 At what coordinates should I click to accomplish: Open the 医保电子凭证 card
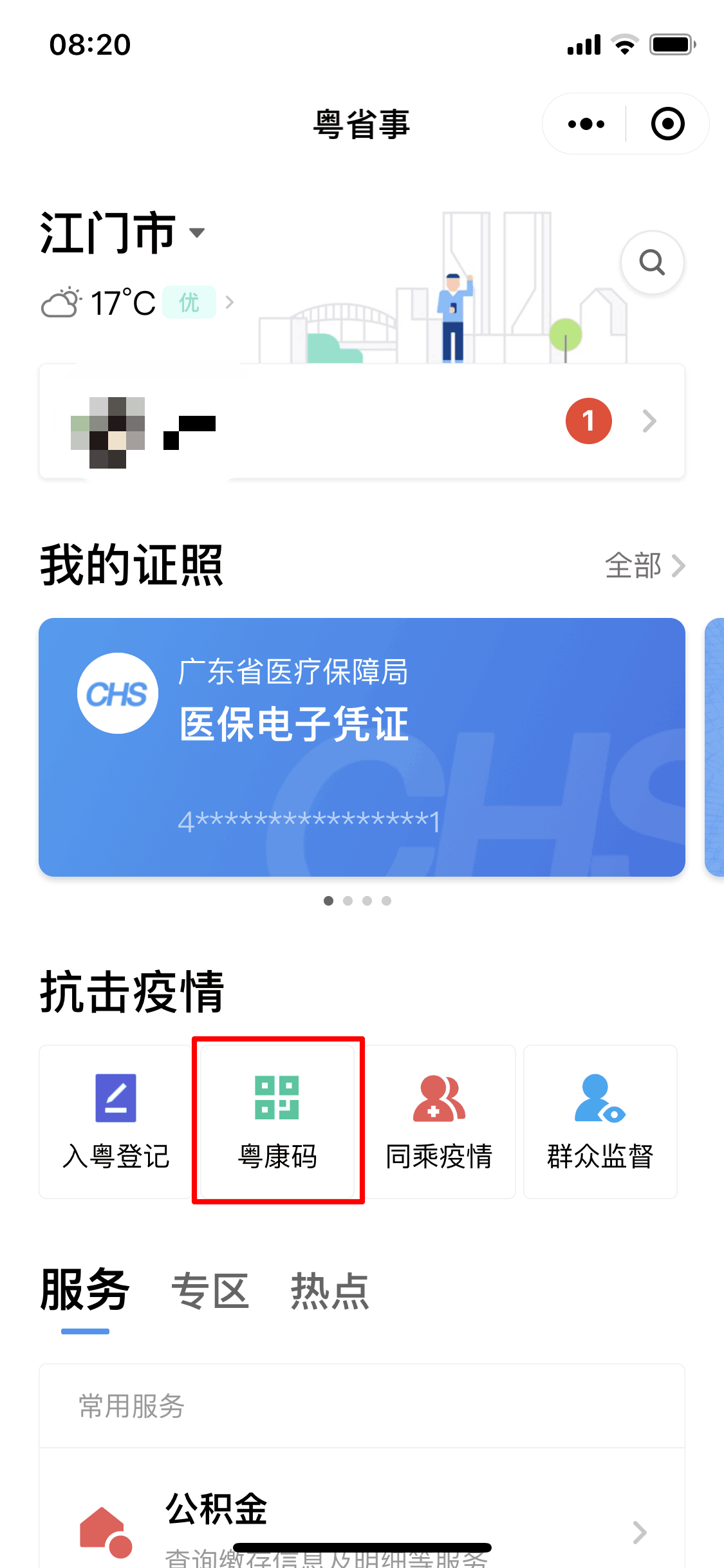(x=362, y=747)
